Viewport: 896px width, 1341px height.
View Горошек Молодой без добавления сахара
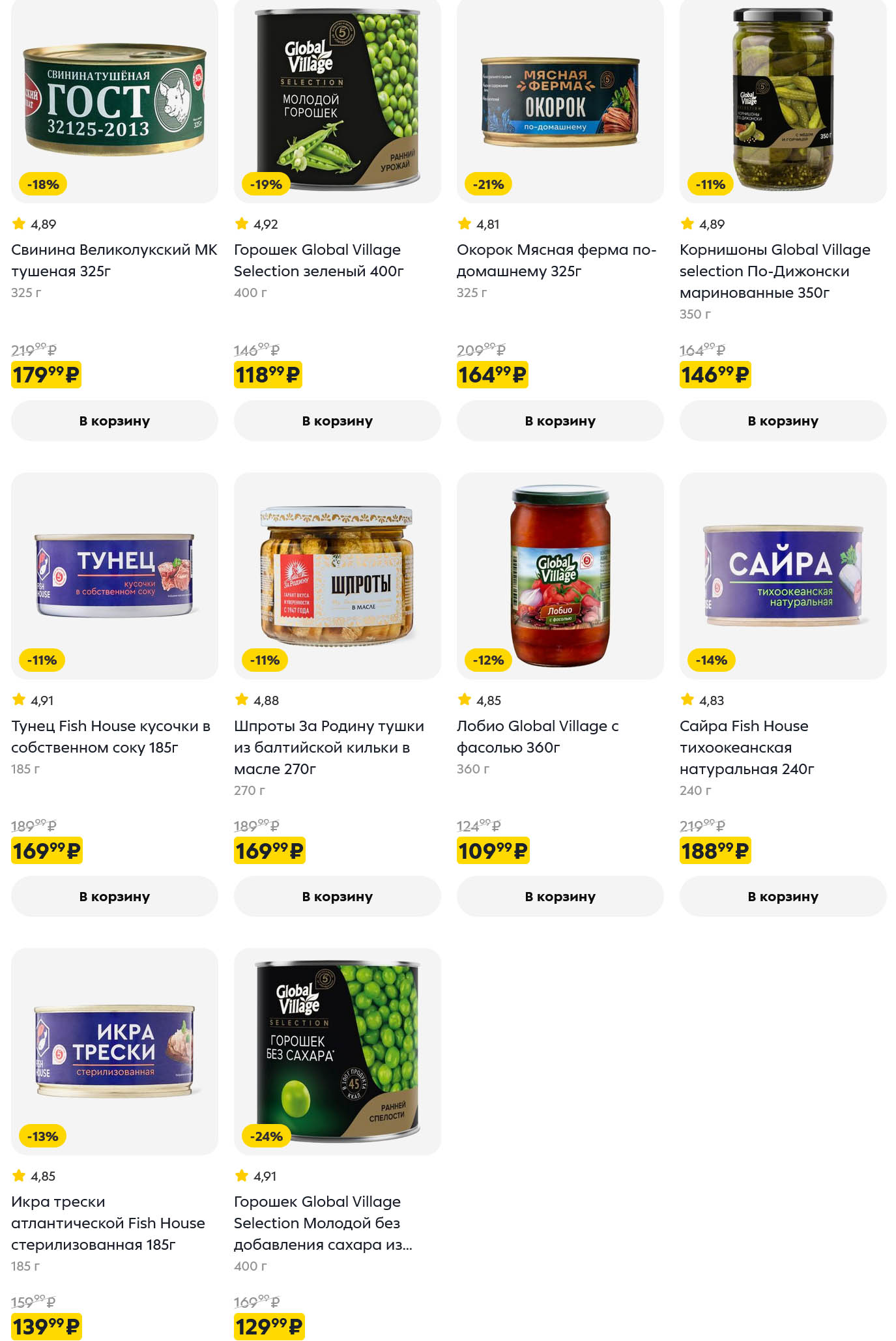[323, 1223]
